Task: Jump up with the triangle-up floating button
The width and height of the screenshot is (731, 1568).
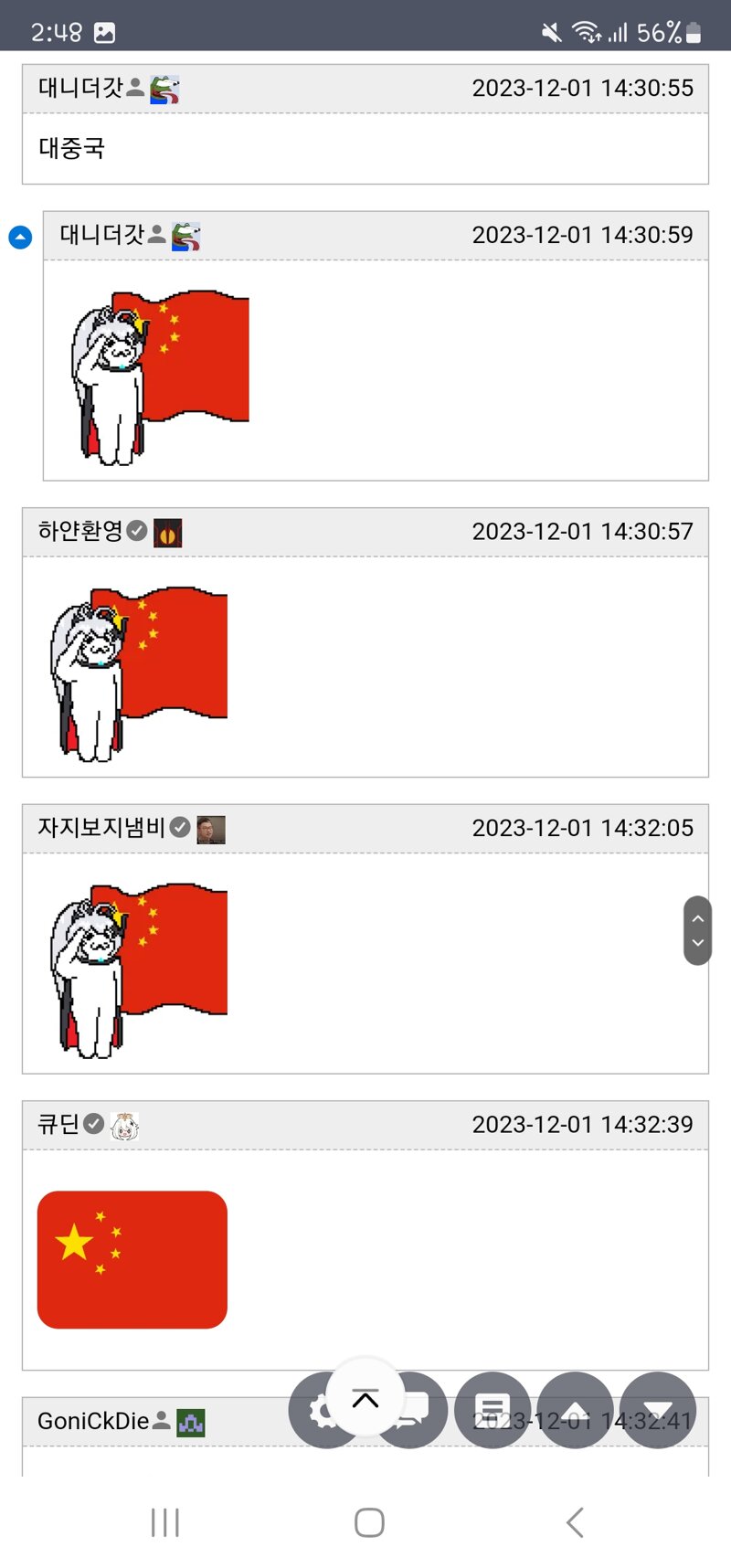Action: point(575,1410)
